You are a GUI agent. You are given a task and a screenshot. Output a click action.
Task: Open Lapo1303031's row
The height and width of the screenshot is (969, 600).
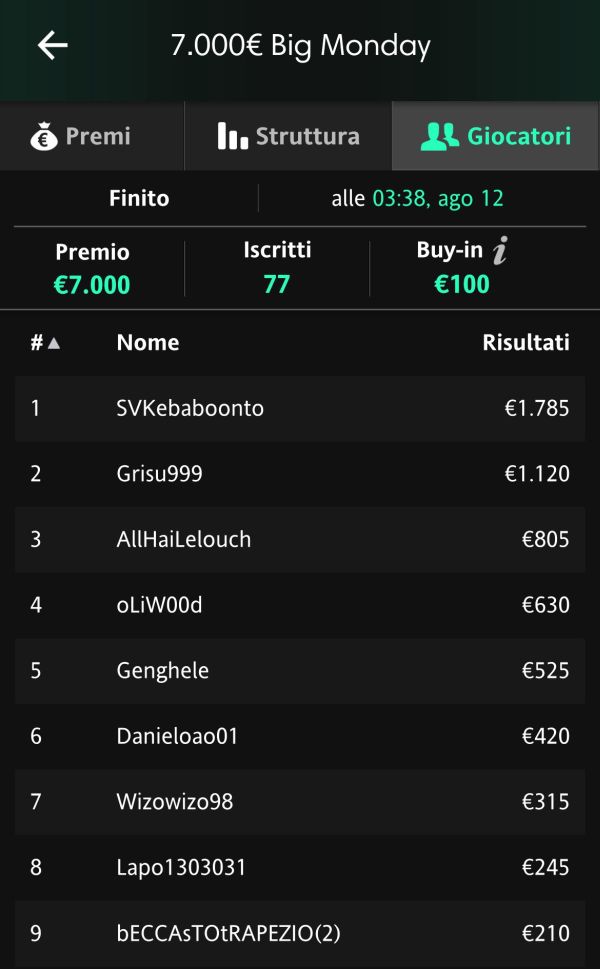point(300,867)
